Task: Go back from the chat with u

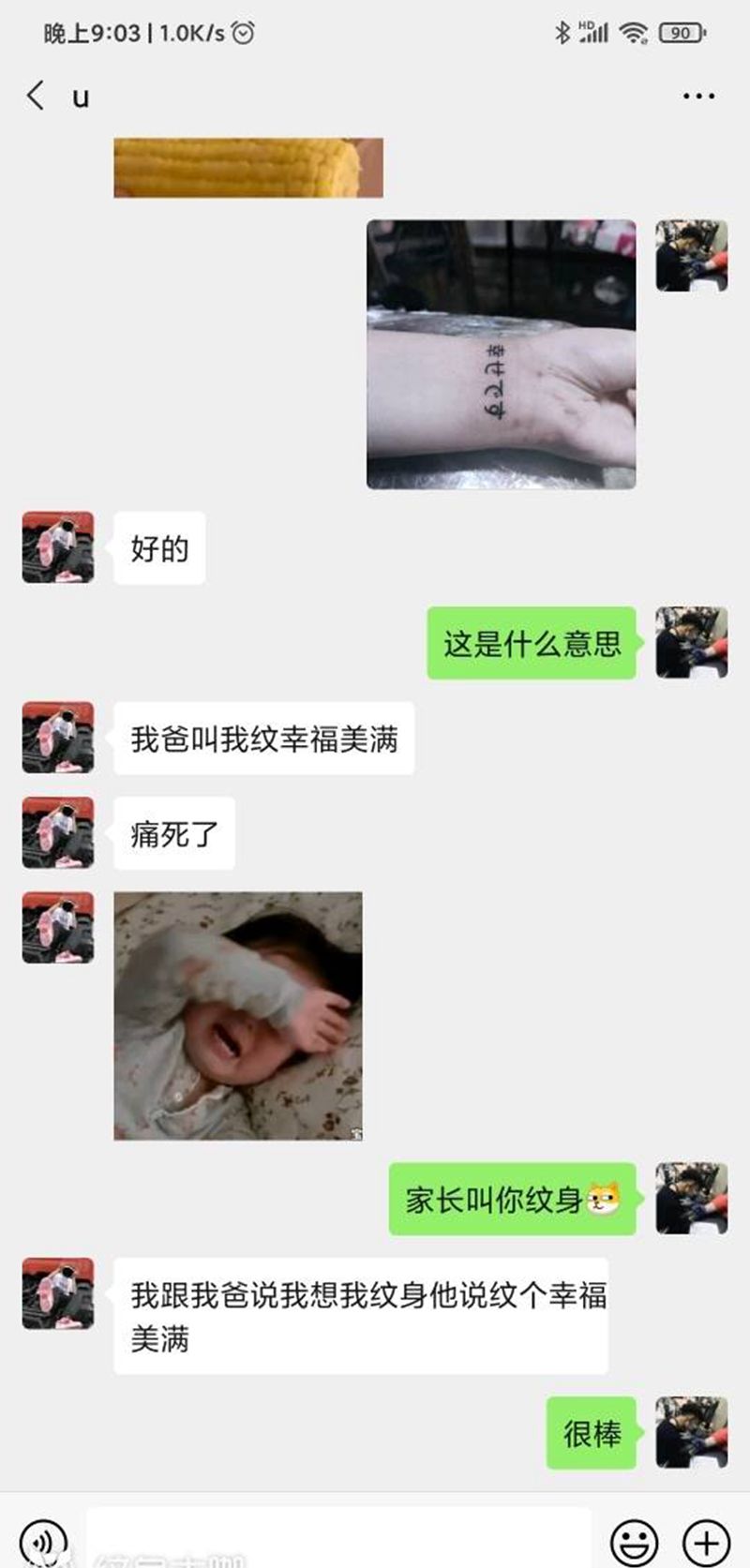Action: click(36, 96)
